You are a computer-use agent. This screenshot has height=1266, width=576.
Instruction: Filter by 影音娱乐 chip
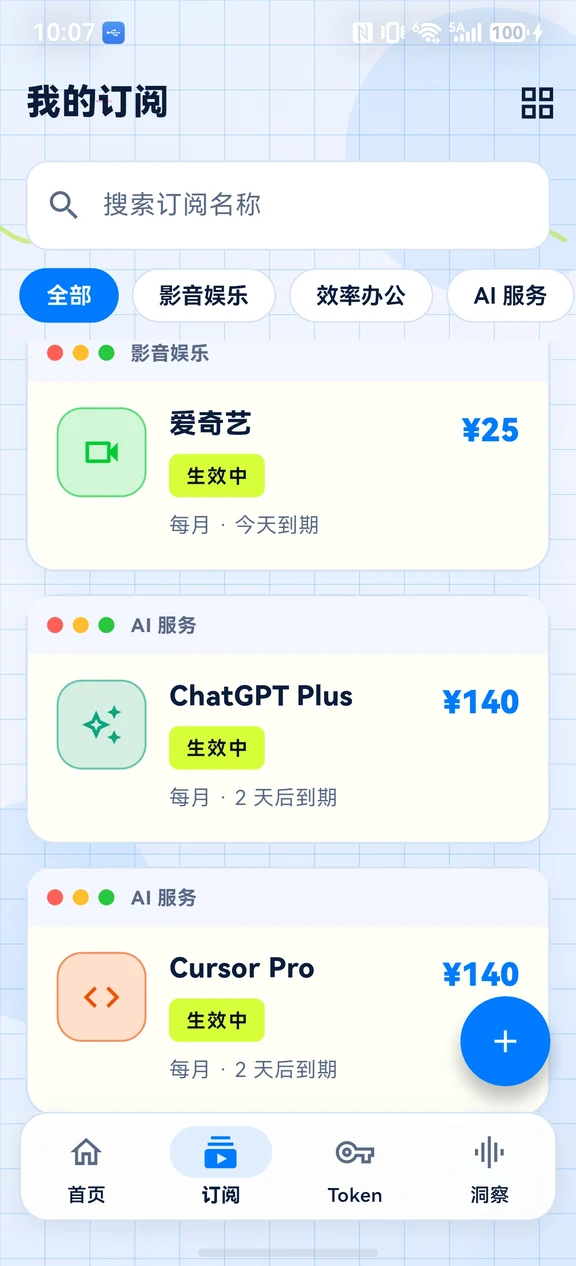tap(204, 296)
